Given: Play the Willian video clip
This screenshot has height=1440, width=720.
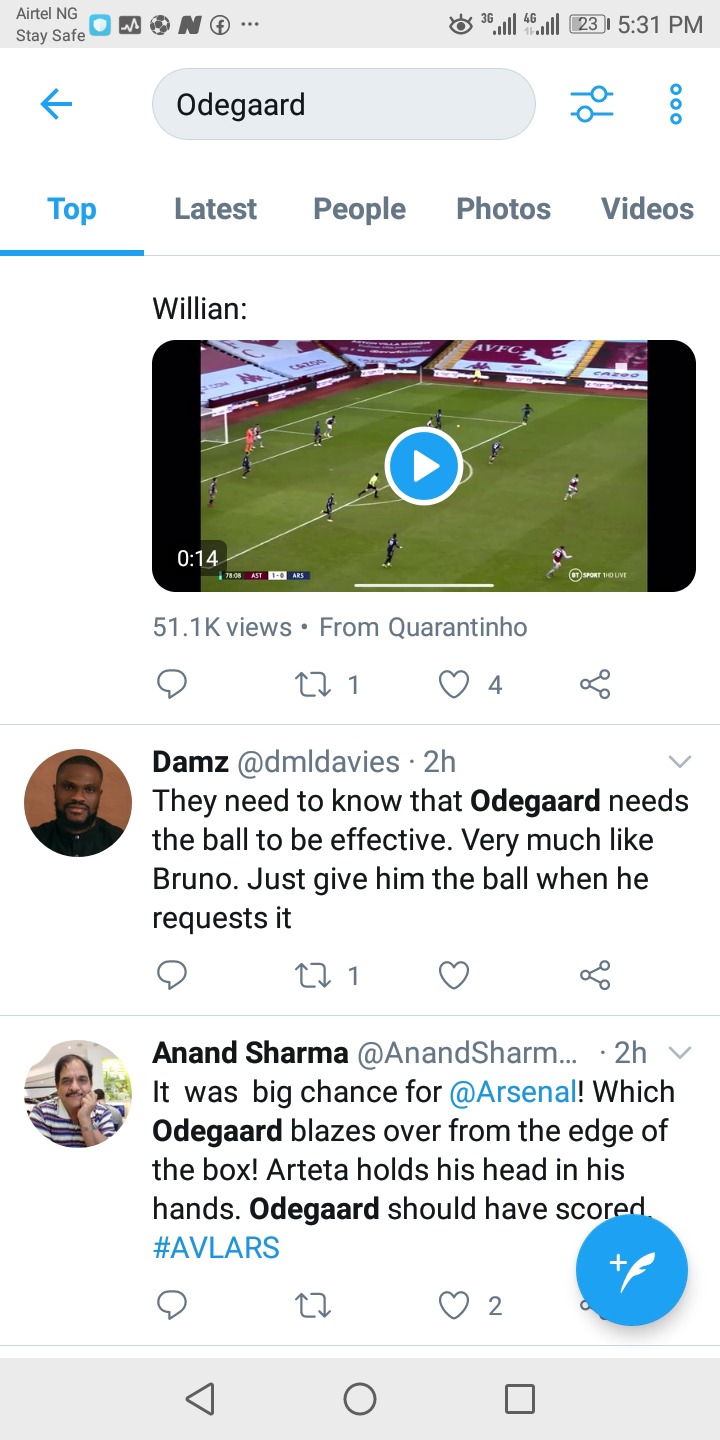Looking at the screenshot, I should 424,466.
